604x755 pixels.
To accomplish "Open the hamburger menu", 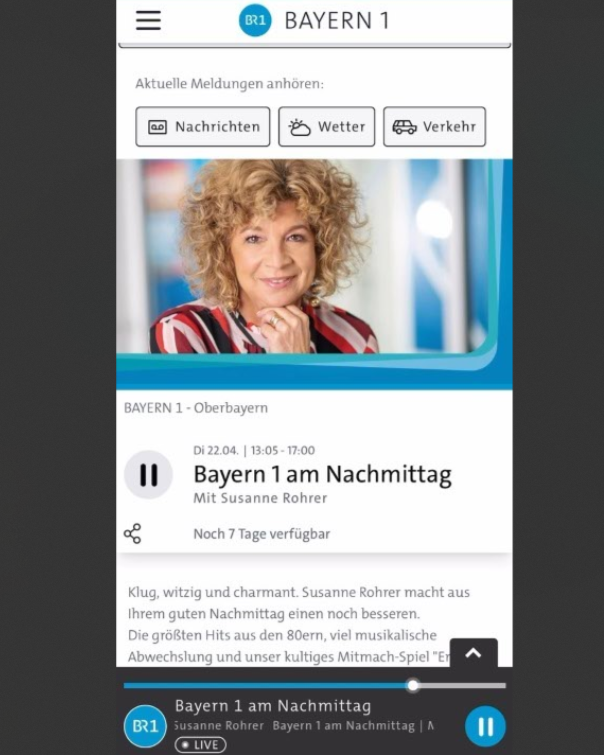I will 148,20.
